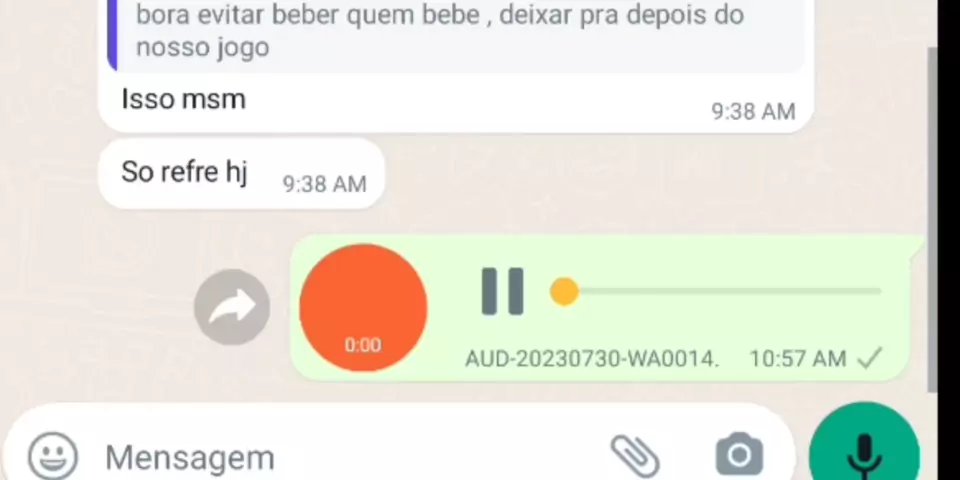Viewport: 960px width, 480px height.
Task: Open the camera from the message bar
Action: click(x=739, y=455)
